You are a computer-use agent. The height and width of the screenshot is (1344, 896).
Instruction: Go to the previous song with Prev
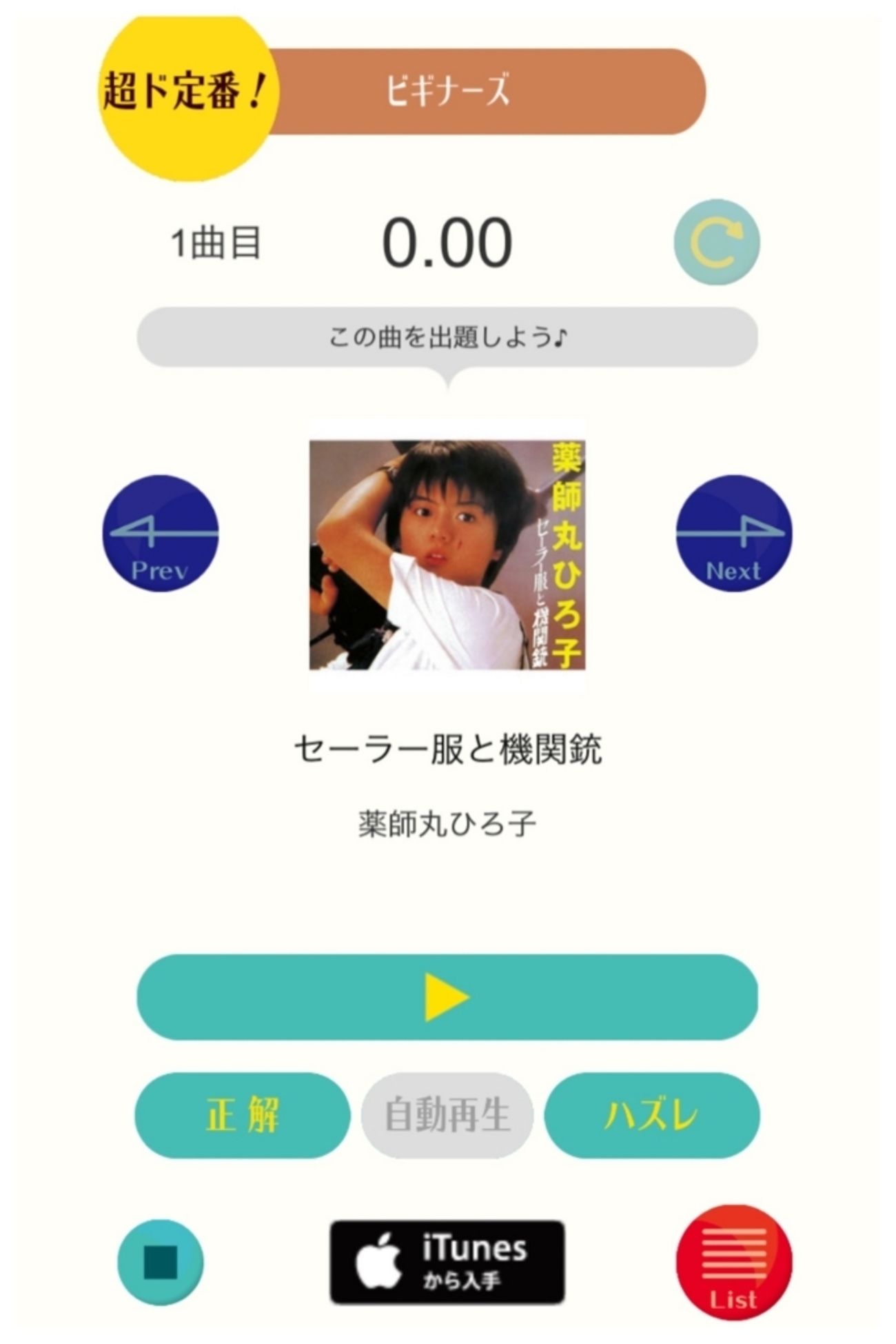[161, 533]
